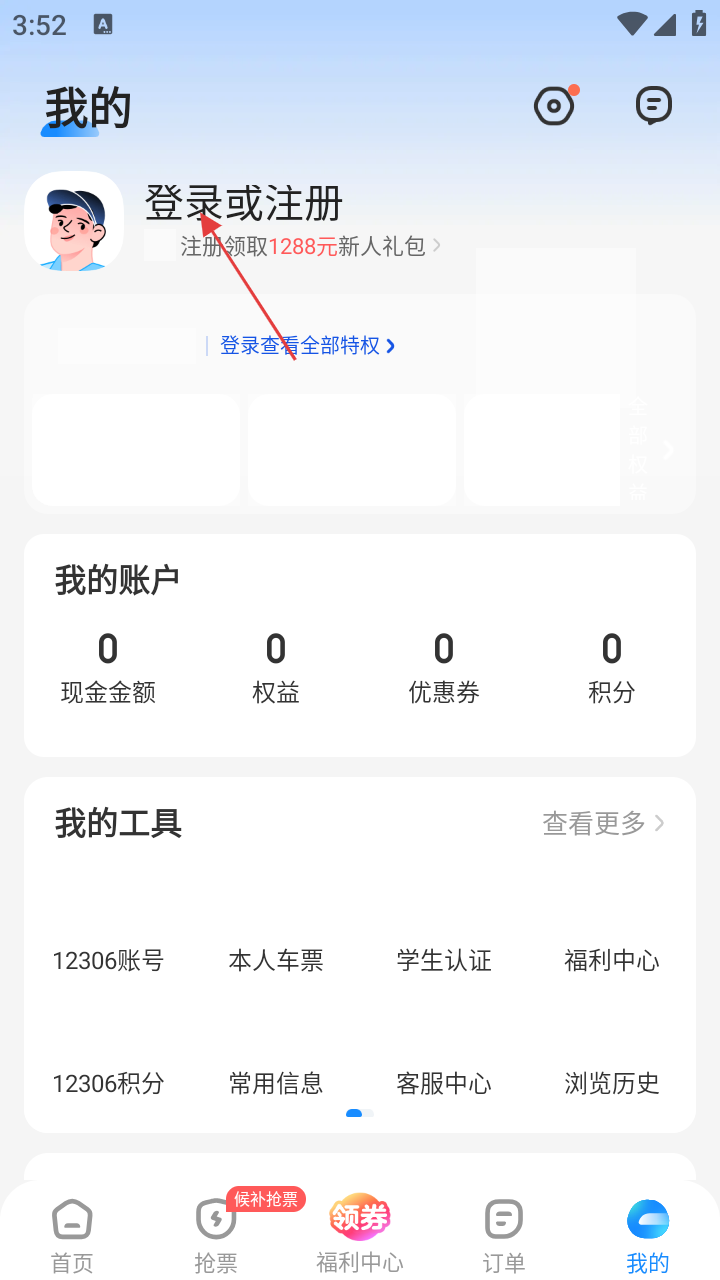Switch to the 福利中心 tab

360,1236
